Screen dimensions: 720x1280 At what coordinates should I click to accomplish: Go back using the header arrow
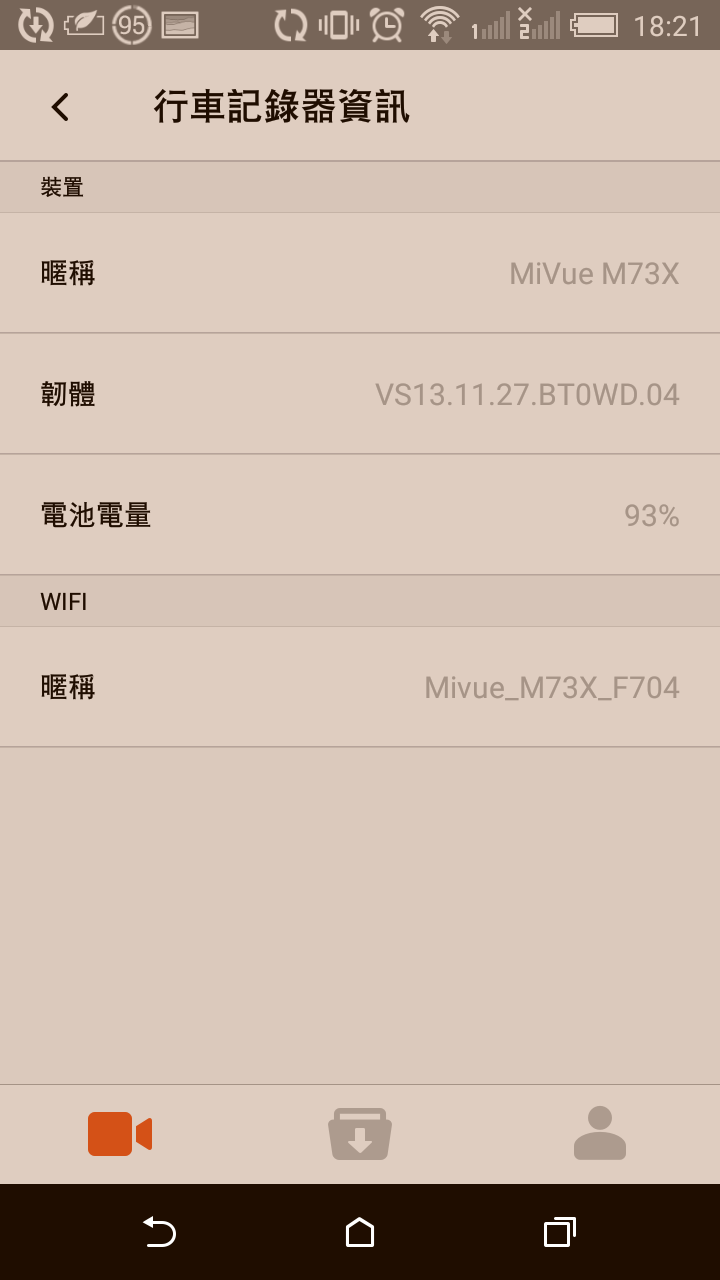61,107
